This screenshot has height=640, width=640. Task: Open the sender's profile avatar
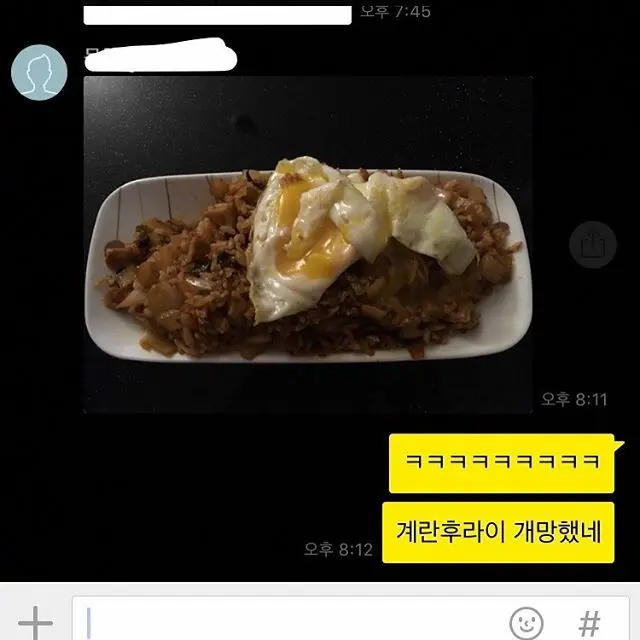[x=39, y=72]
